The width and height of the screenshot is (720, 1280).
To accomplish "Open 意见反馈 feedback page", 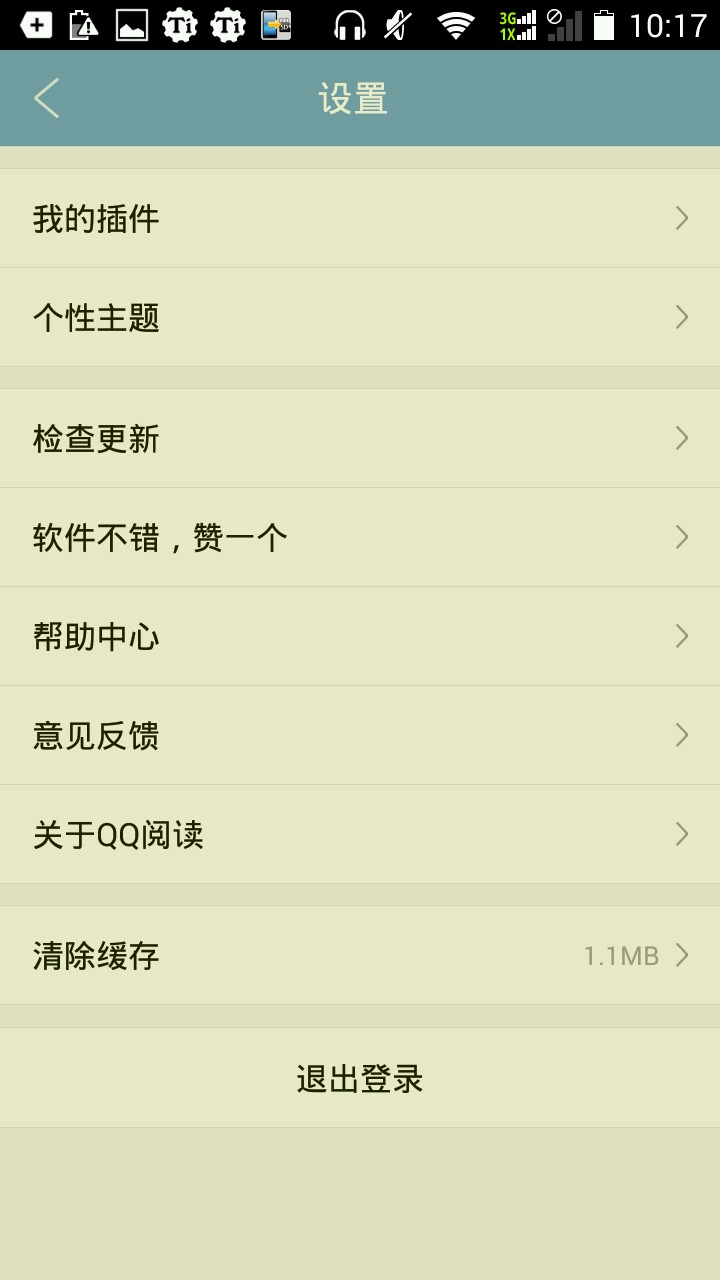I will (360, 735).
